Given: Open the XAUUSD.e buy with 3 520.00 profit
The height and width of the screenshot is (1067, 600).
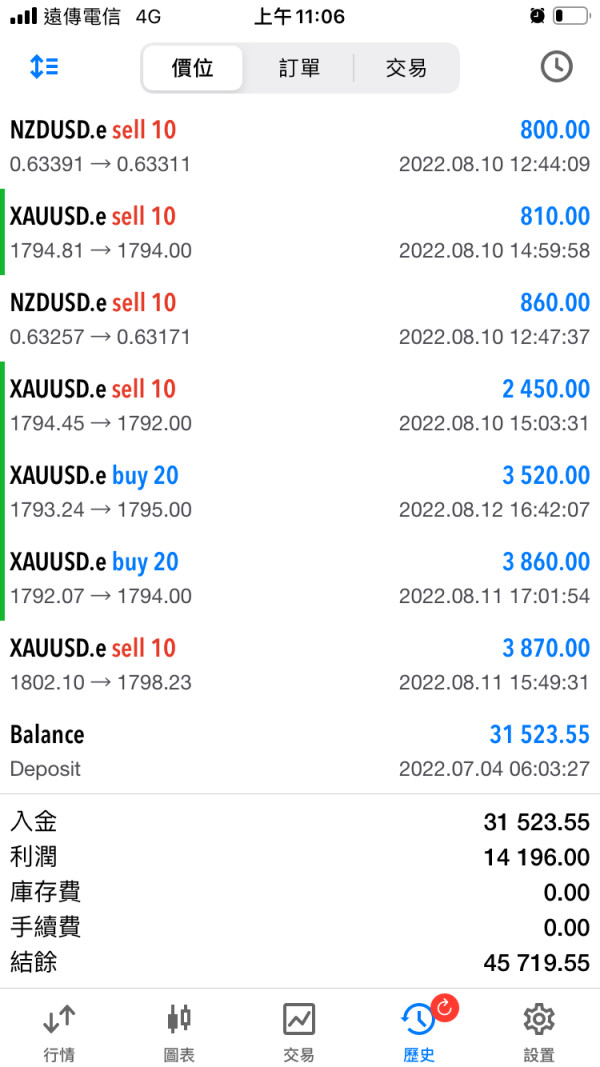Looking at the screenshot, I should tap(300, 491).
